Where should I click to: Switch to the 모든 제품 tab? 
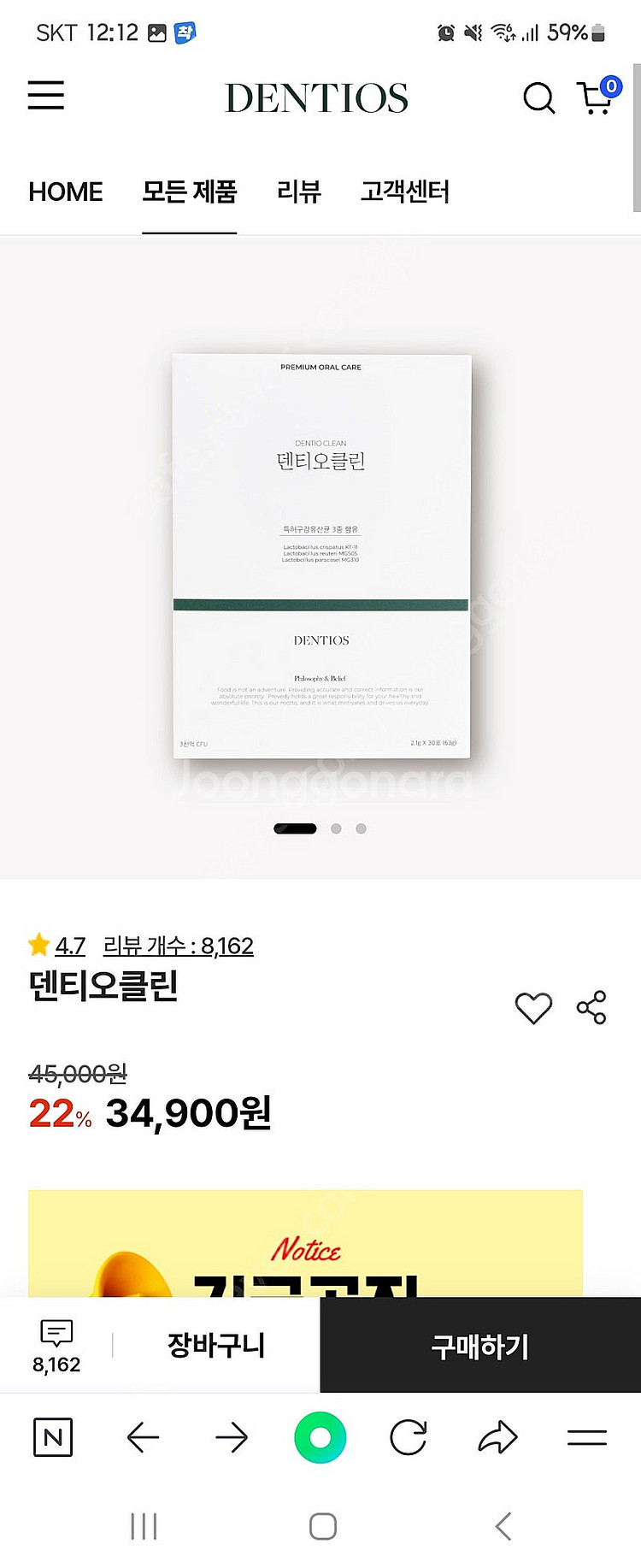pos(189,192)
